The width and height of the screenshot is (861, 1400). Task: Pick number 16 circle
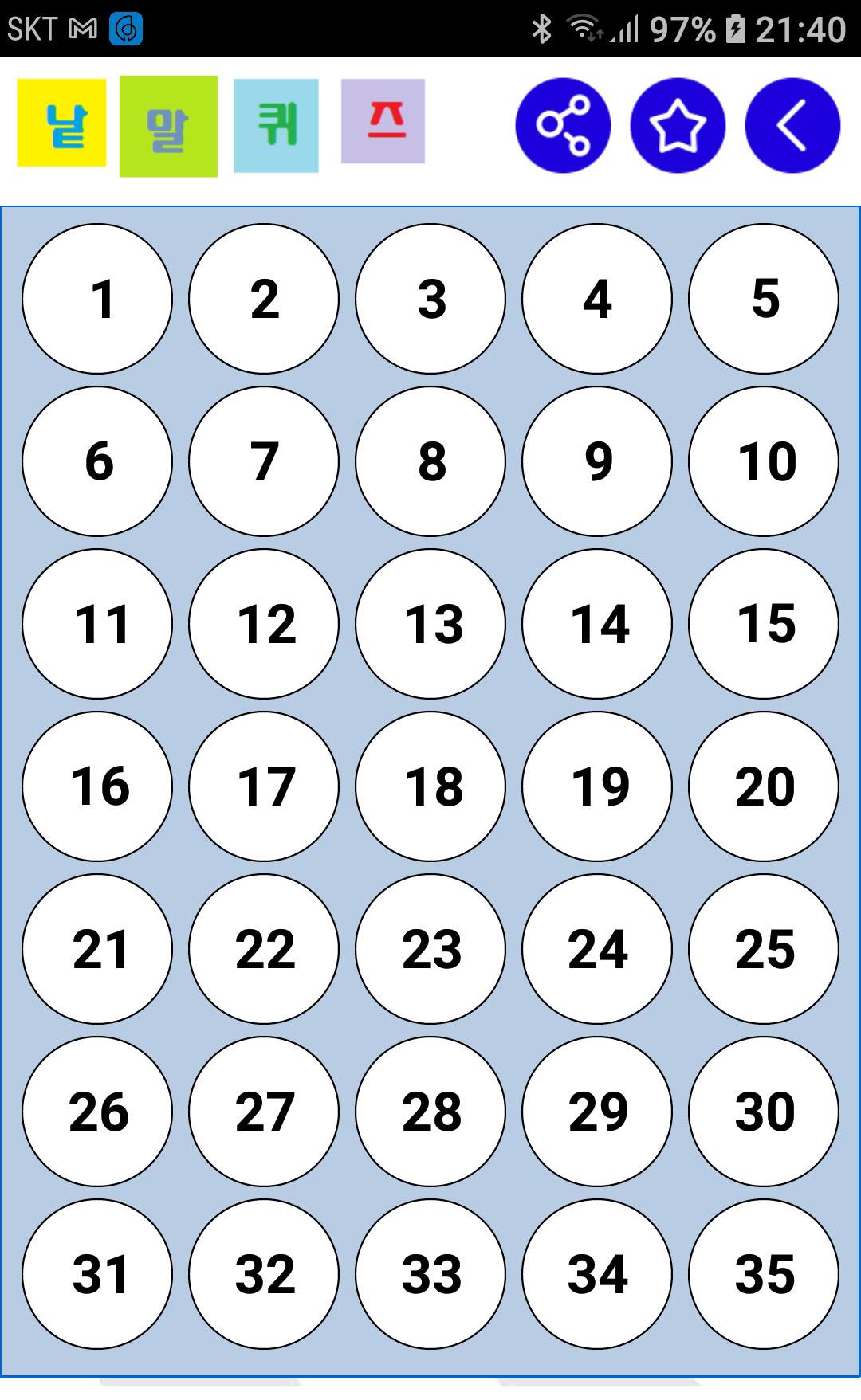pyautogui.click(x=97, y=786)
